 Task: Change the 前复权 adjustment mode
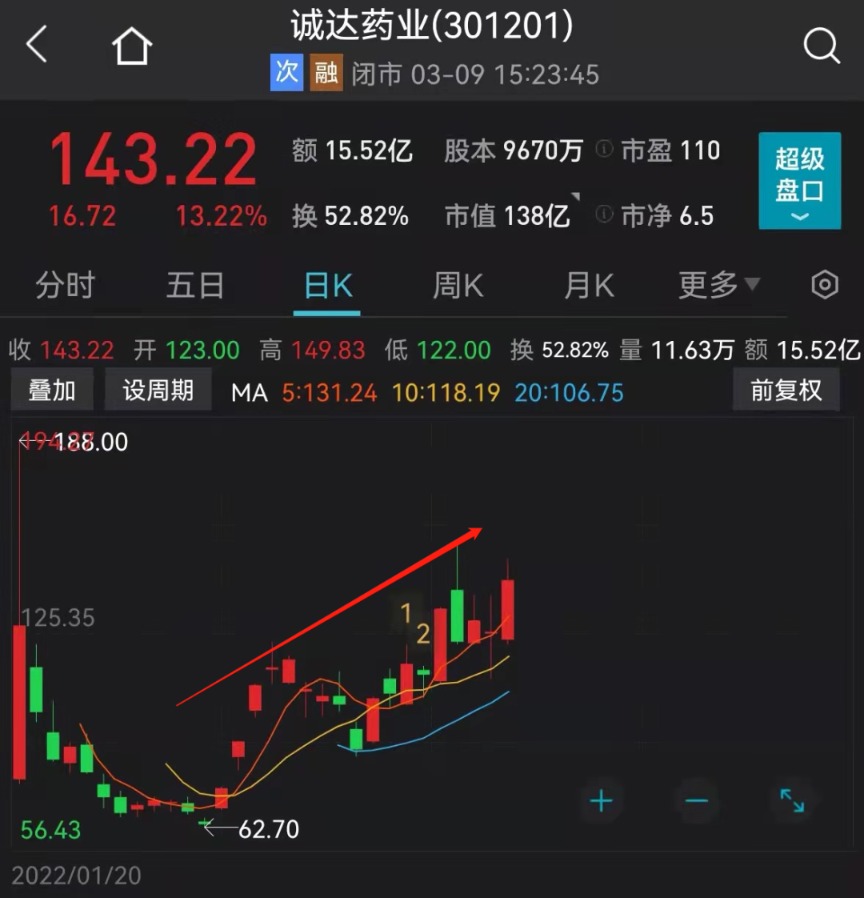tap(786, 391)
